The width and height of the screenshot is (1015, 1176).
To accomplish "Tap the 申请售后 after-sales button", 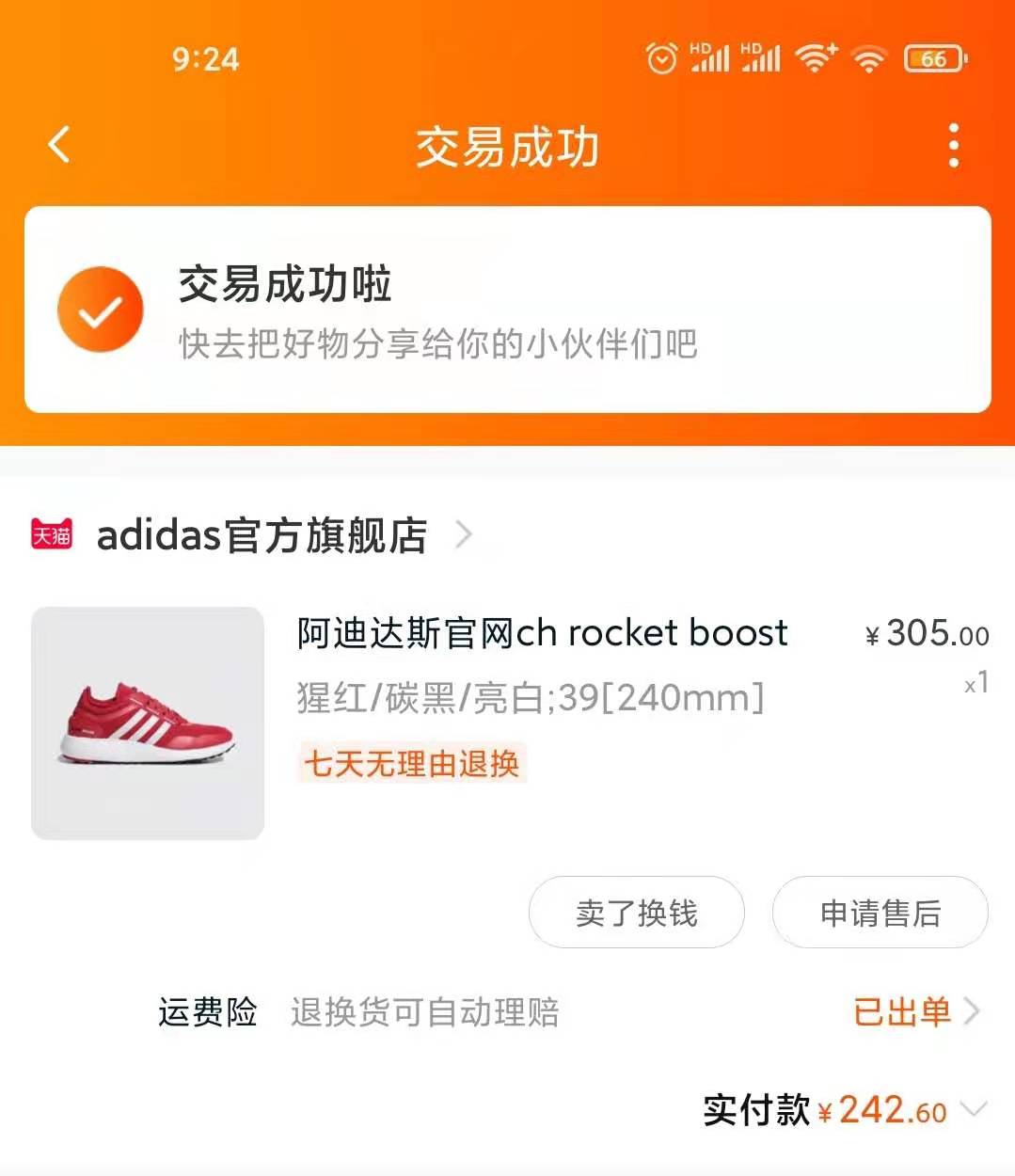I will (x=880, y=912).
